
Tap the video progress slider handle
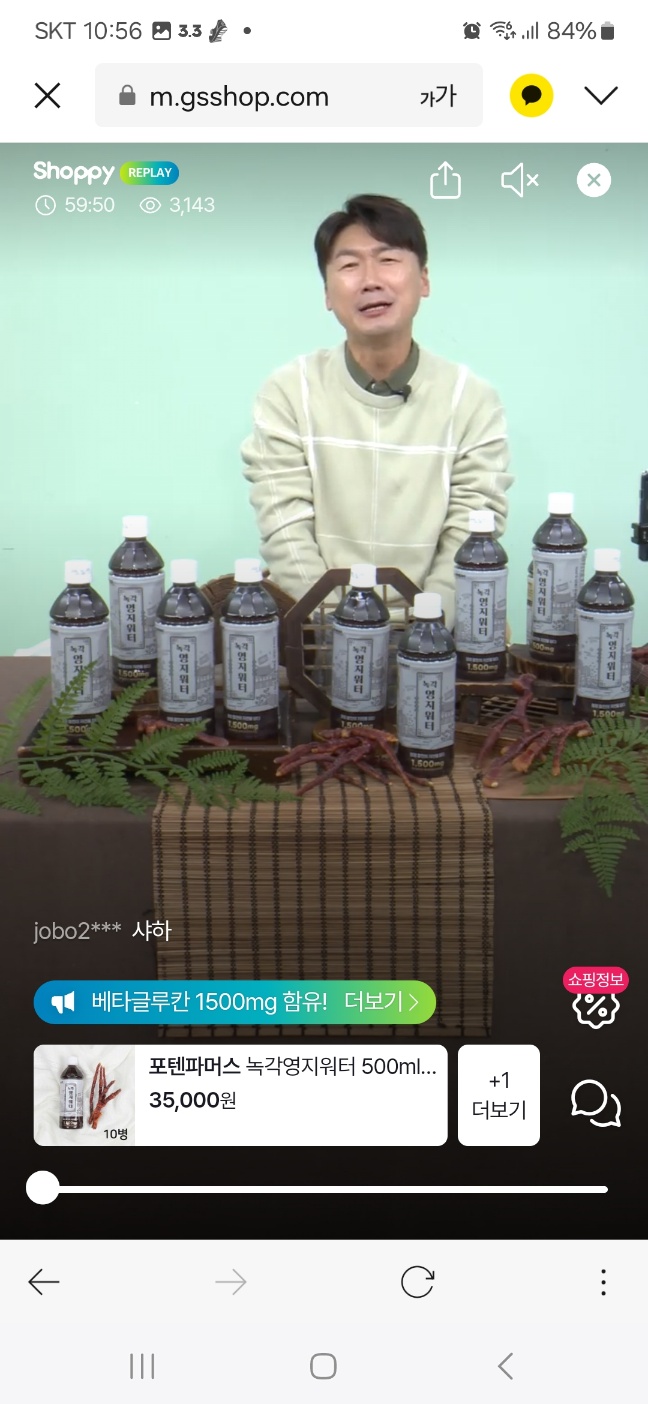click(42, 1188)
